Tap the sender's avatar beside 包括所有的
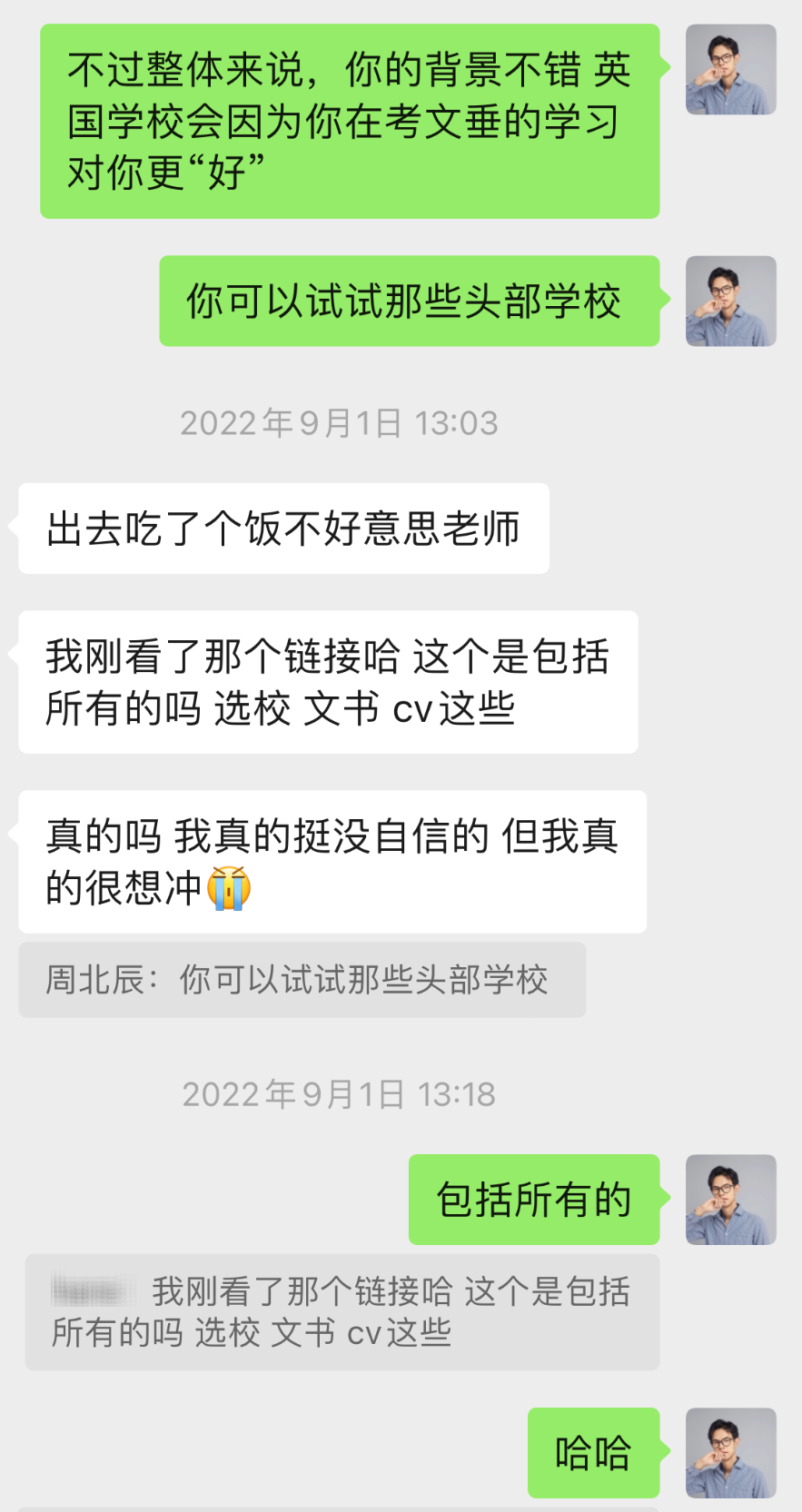The image size is (802, 1512). click(x=730, y=1200)
